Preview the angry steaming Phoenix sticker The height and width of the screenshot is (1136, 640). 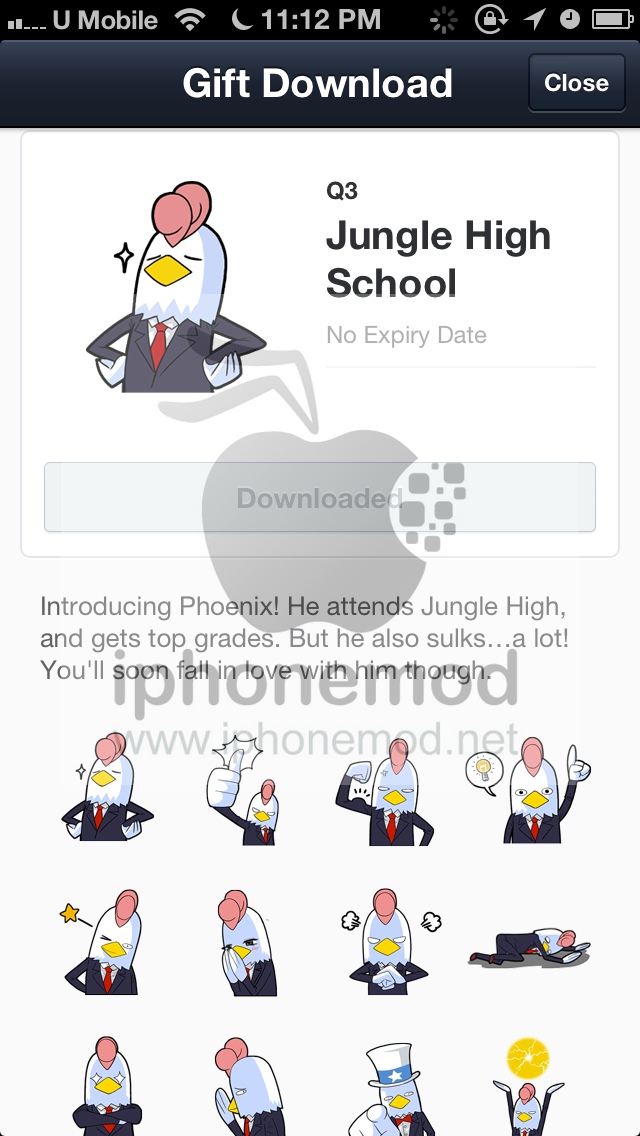[x=391, y=942]
